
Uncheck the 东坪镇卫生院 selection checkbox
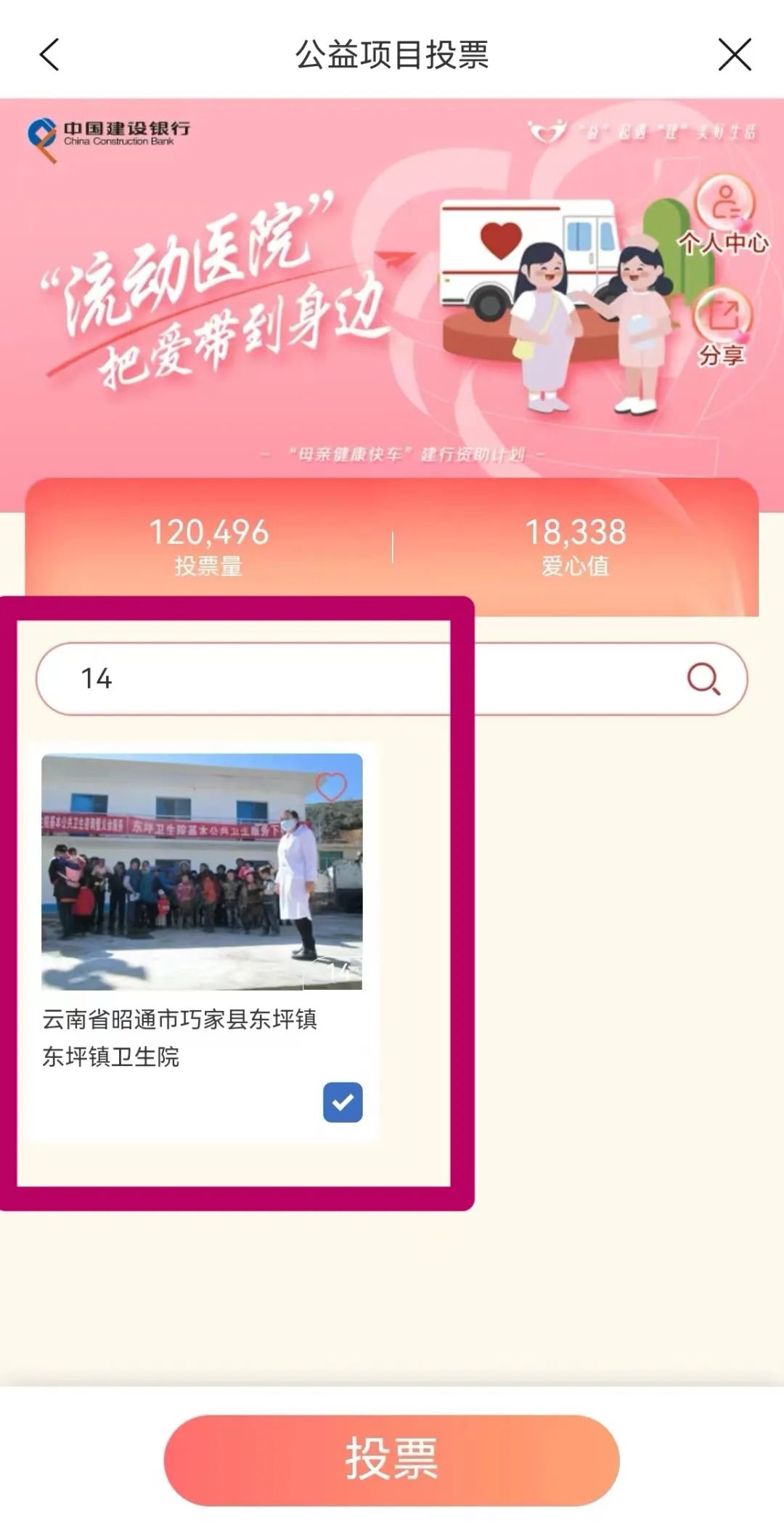[x=343, y=1102]
